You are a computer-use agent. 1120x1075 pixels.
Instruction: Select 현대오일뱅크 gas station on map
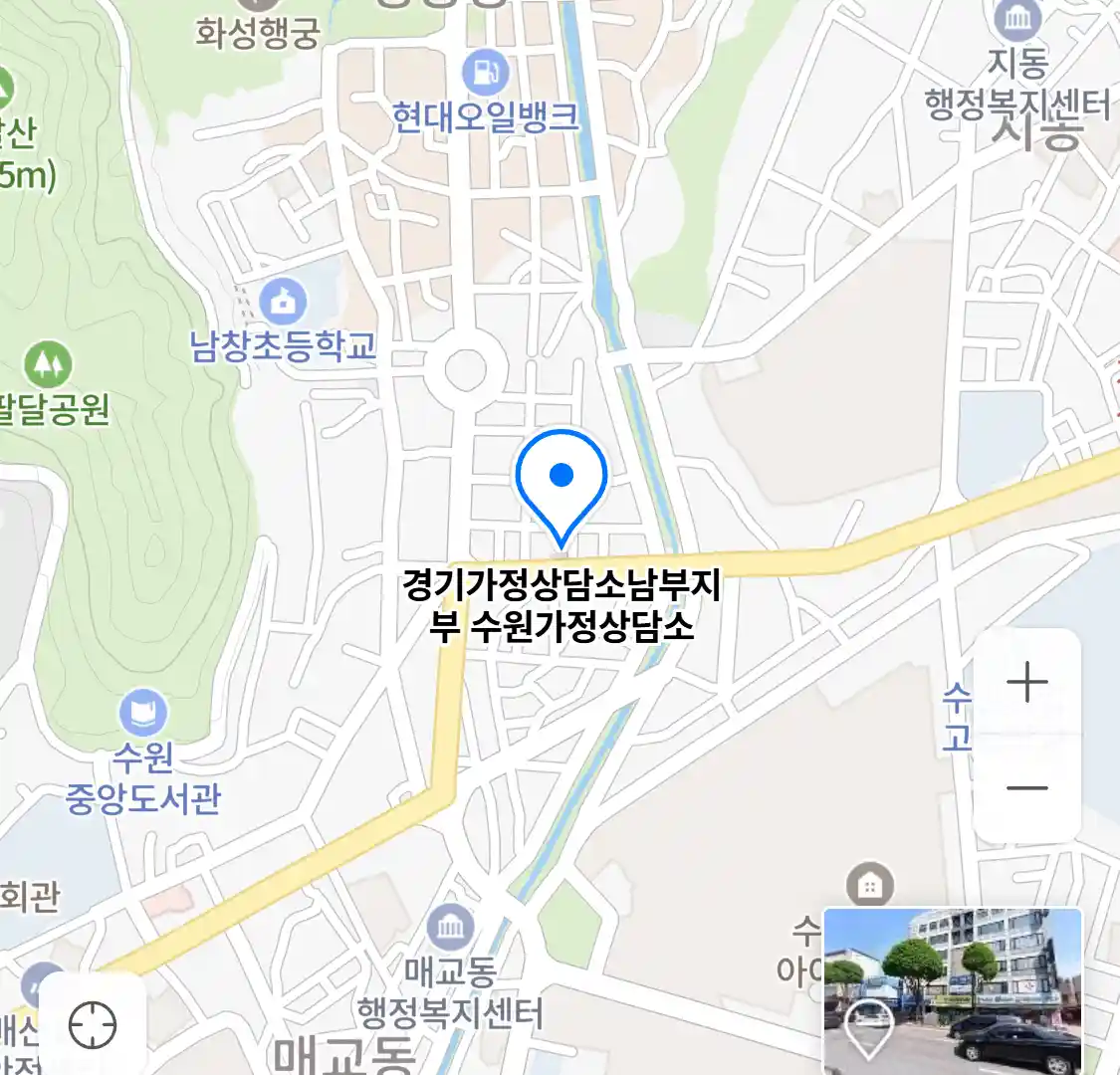coord(485,73)
